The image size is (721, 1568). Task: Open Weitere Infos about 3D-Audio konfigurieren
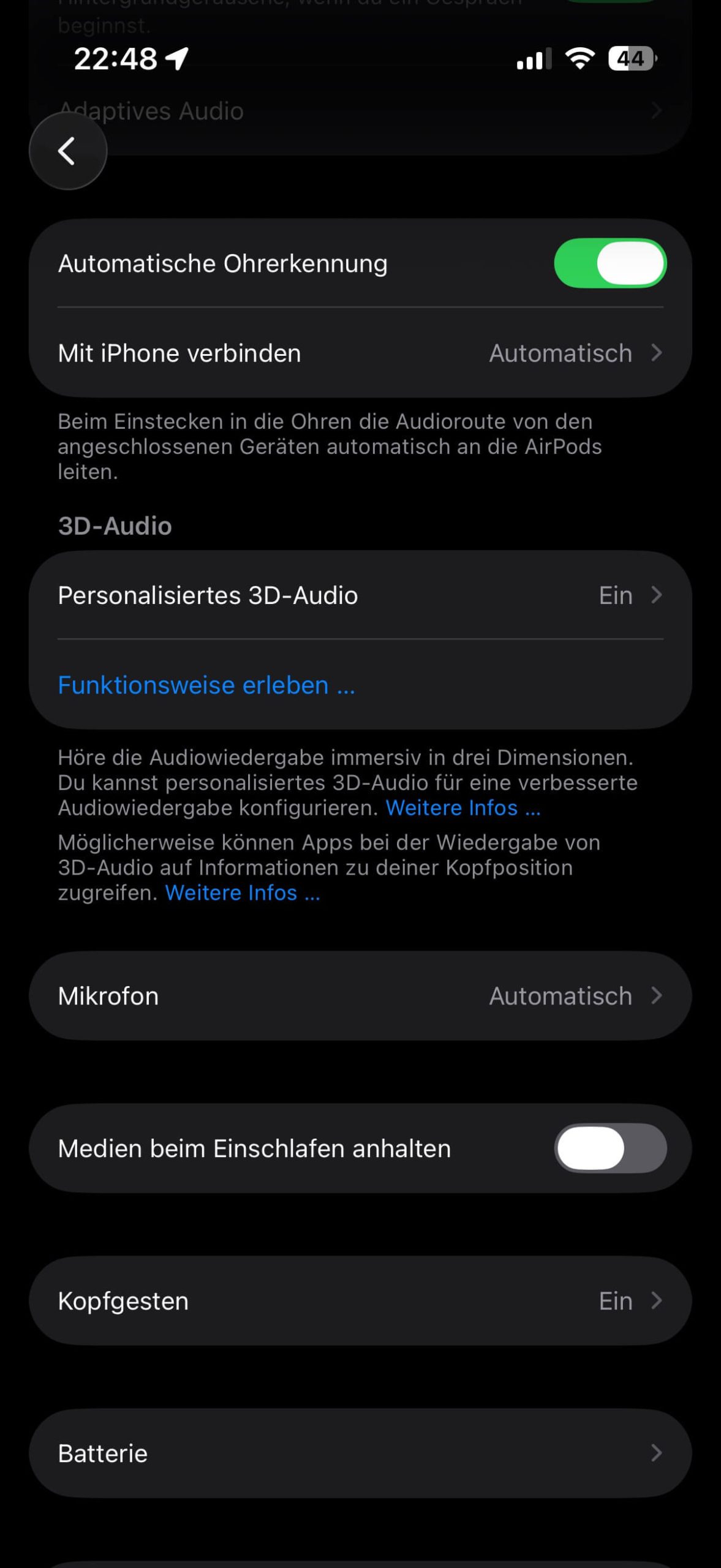(x=462, y=809)
